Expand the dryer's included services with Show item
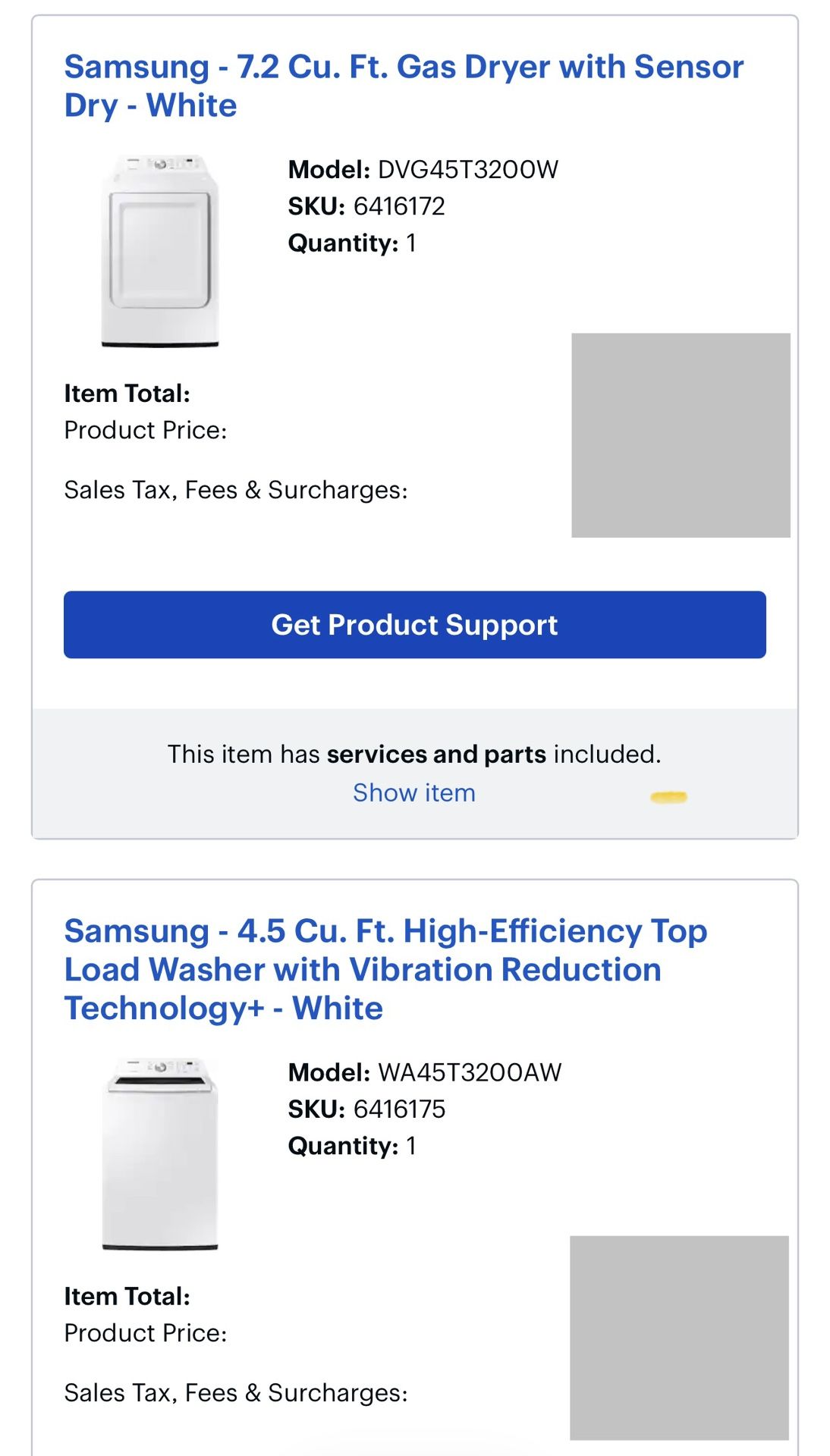Viewport: 830px width, 1456px height. (414, 792)
